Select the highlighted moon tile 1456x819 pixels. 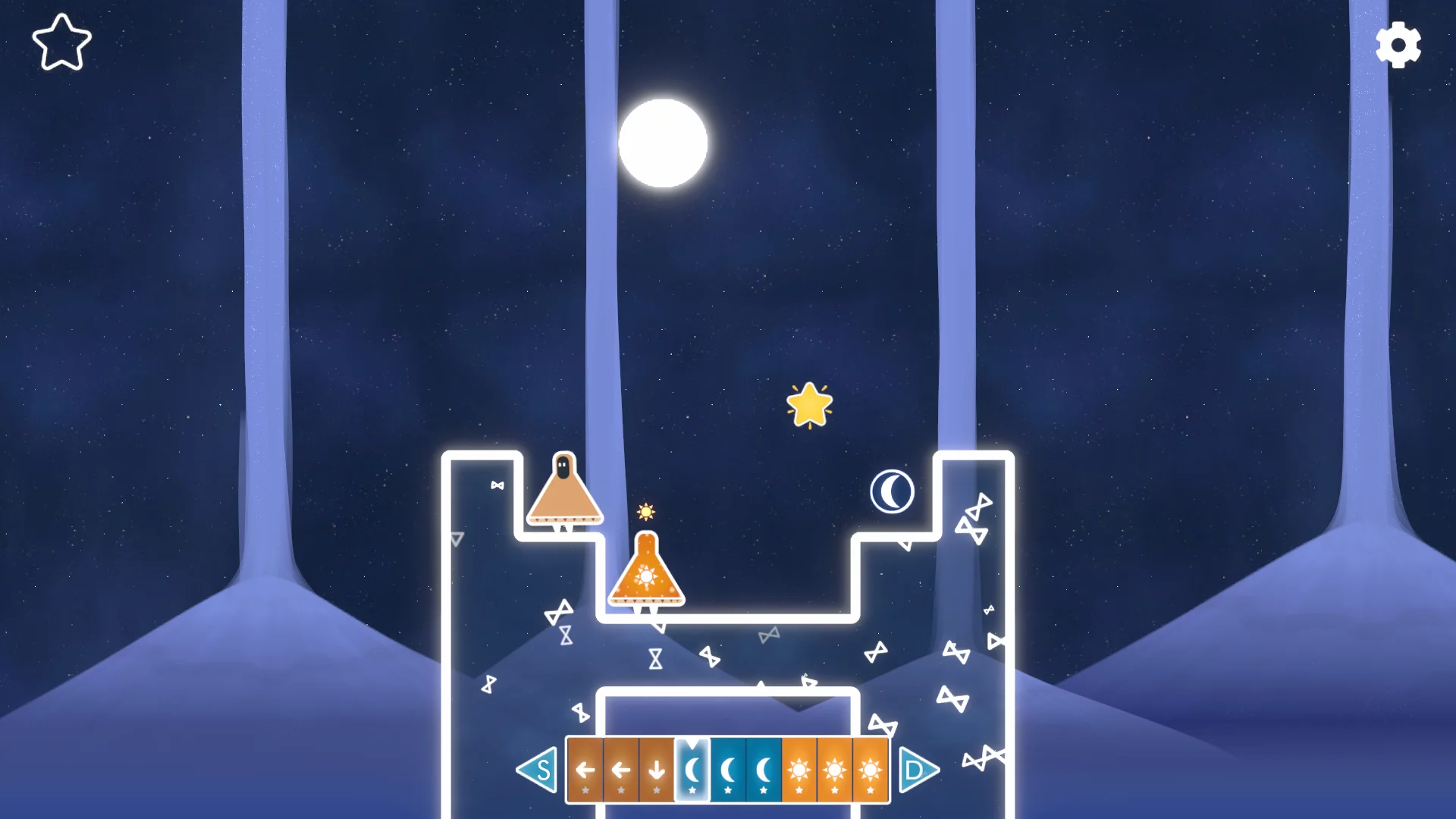[x=692, y=770]
